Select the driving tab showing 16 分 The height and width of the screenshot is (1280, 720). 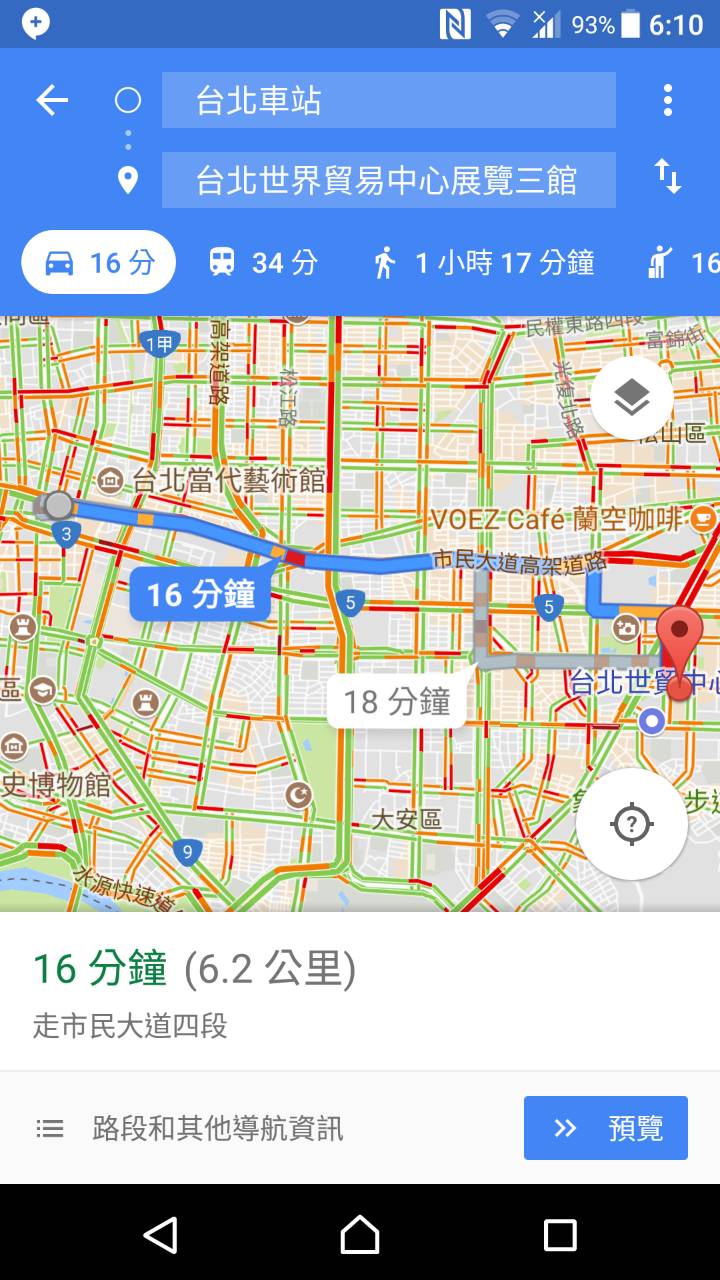(99, 262)
